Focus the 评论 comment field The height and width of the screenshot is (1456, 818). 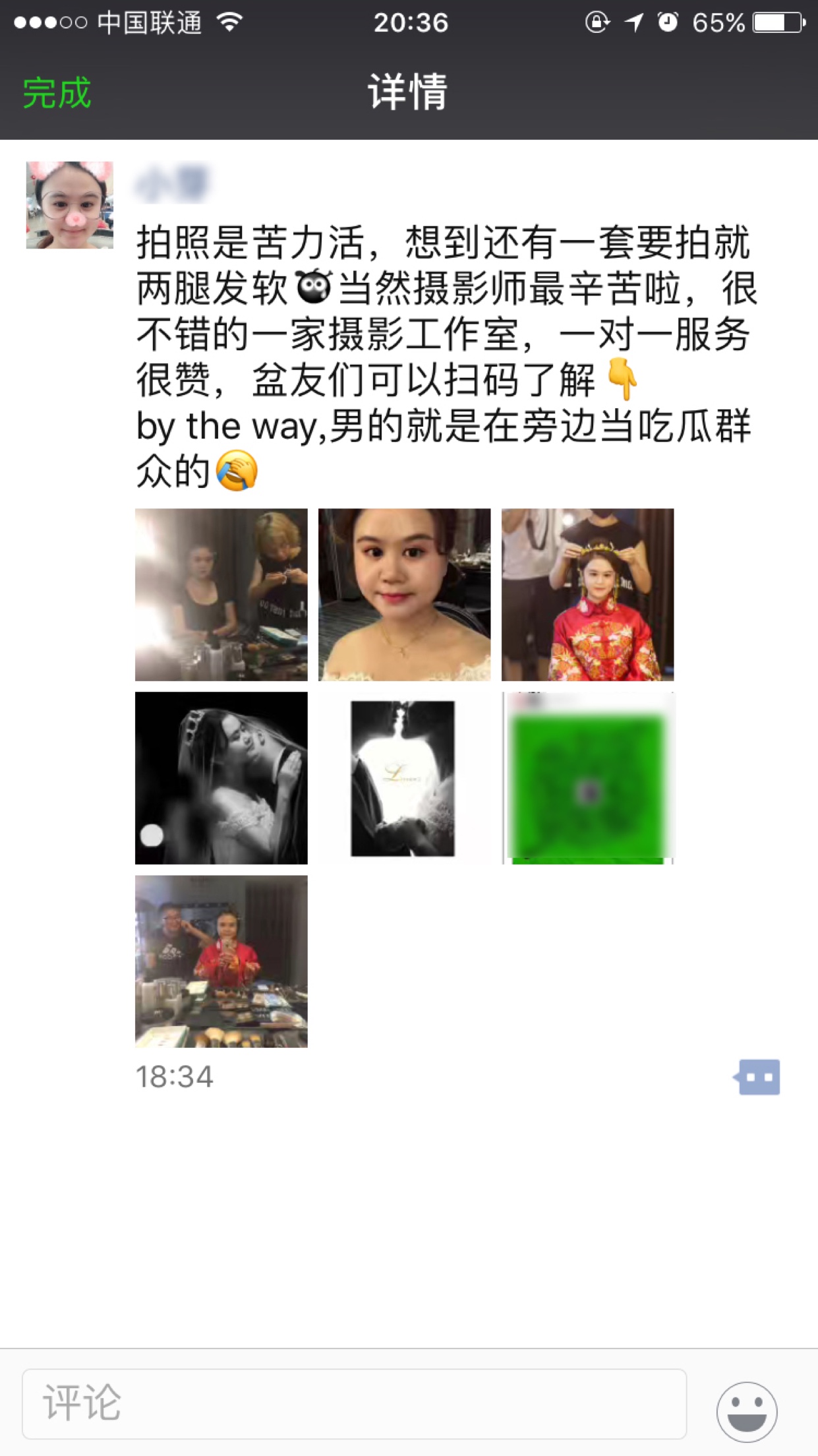355,1403
